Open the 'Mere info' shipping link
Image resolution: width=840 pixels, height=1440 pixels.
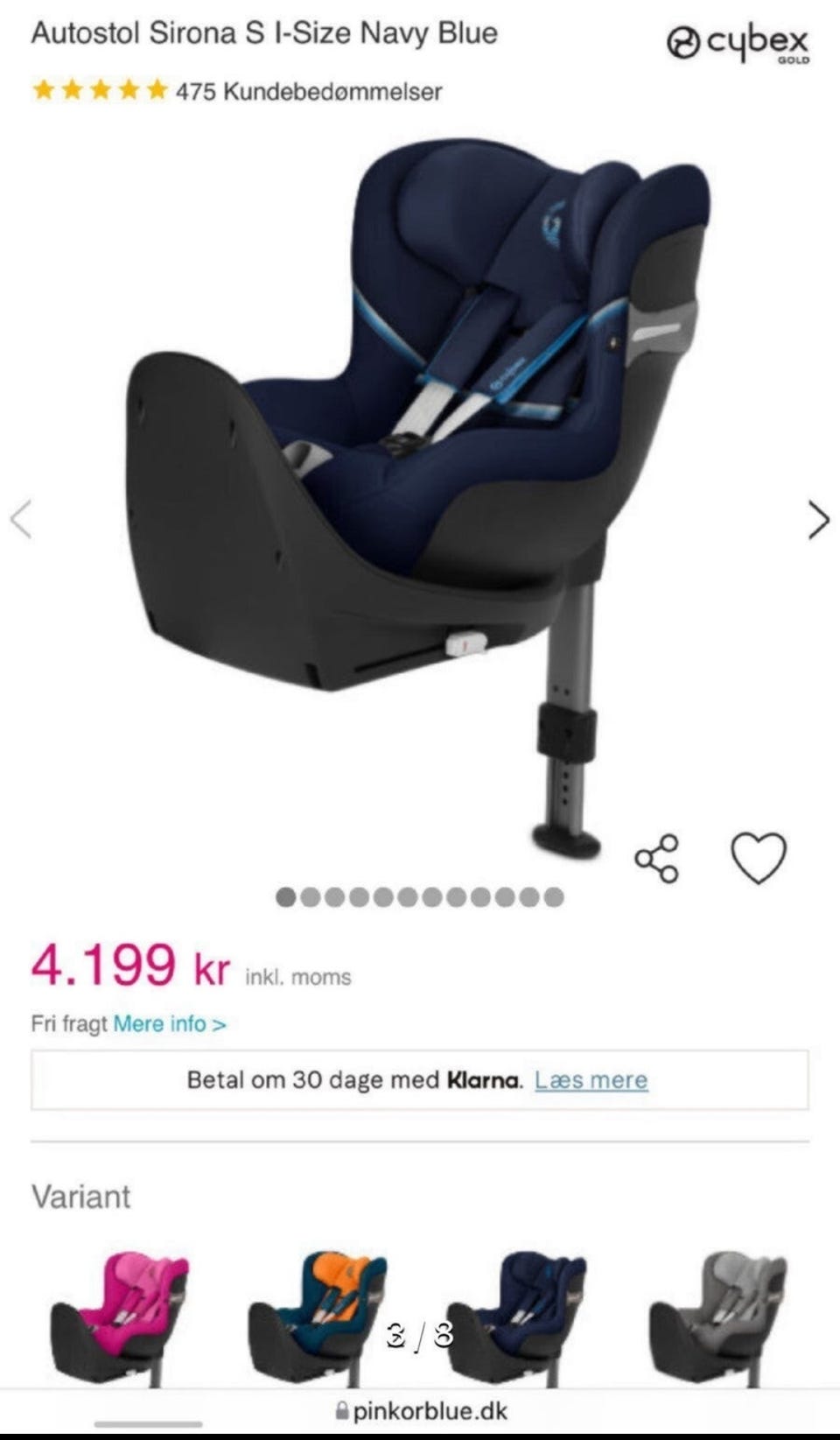point(170,1023)
